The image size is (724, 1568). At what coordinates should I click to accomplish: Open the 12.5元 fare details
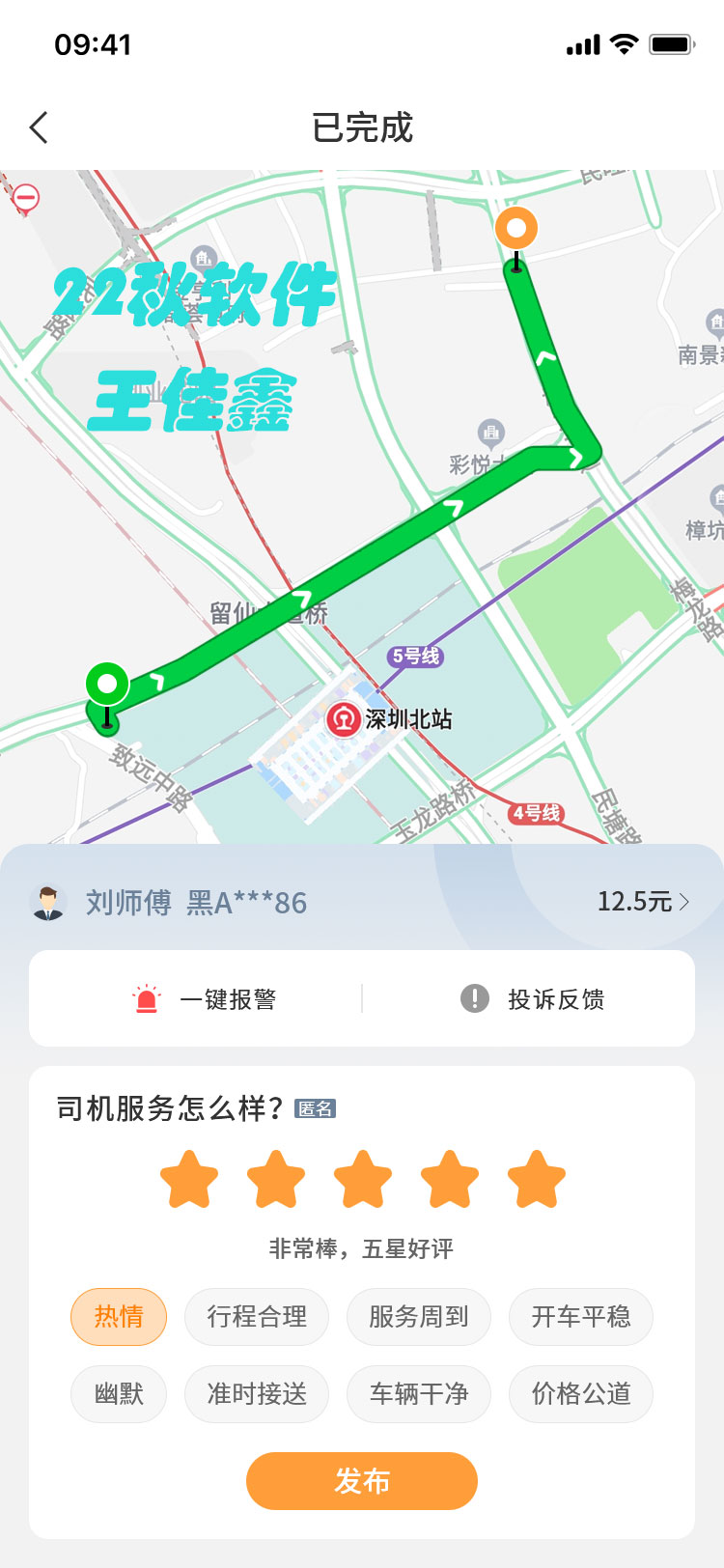tap(643, 902)
